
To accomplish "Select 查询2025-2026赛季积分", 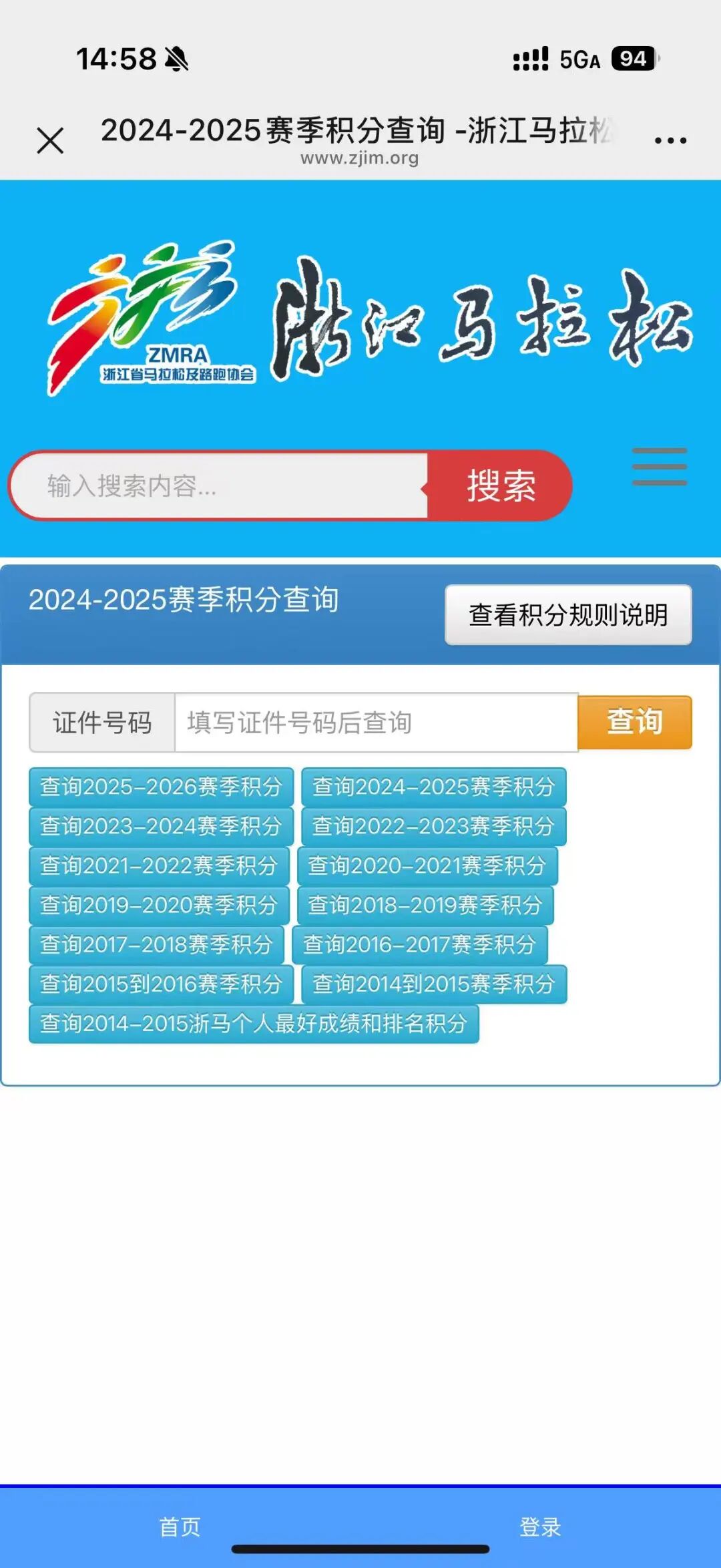I will click(161, 787).
